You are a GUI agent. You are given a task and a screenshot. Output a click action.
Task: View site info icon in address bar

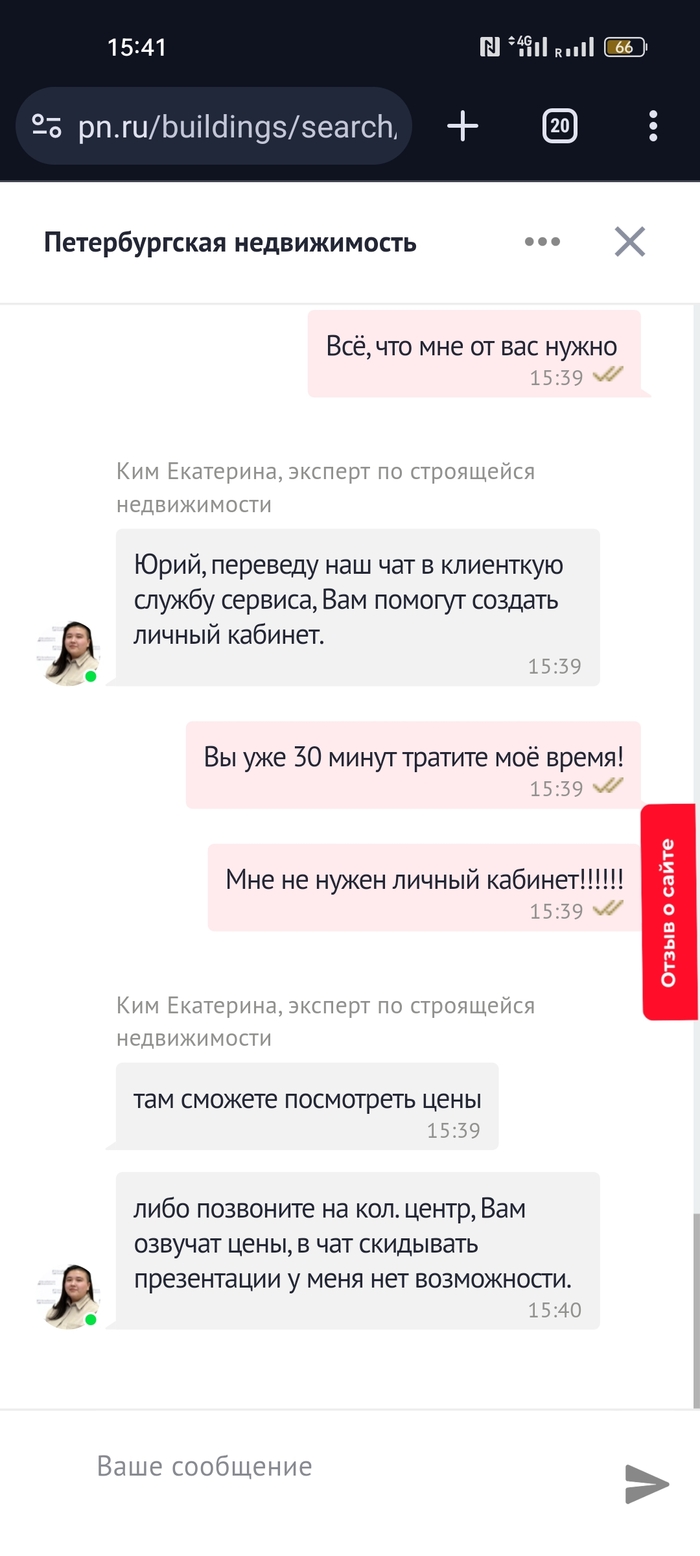[47, 126]
